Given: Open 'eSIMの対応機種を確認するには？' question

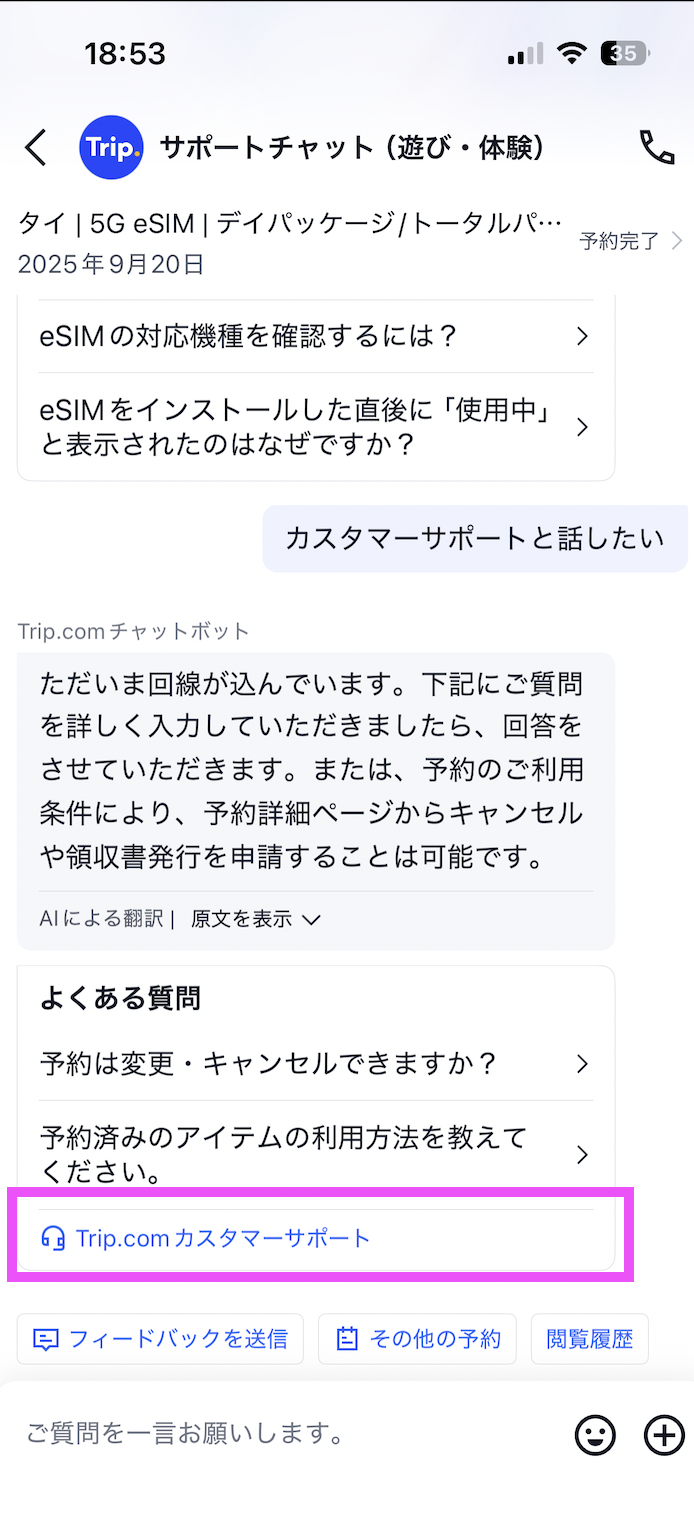Looking at the screenshot, I should click(x=315, y=336).
